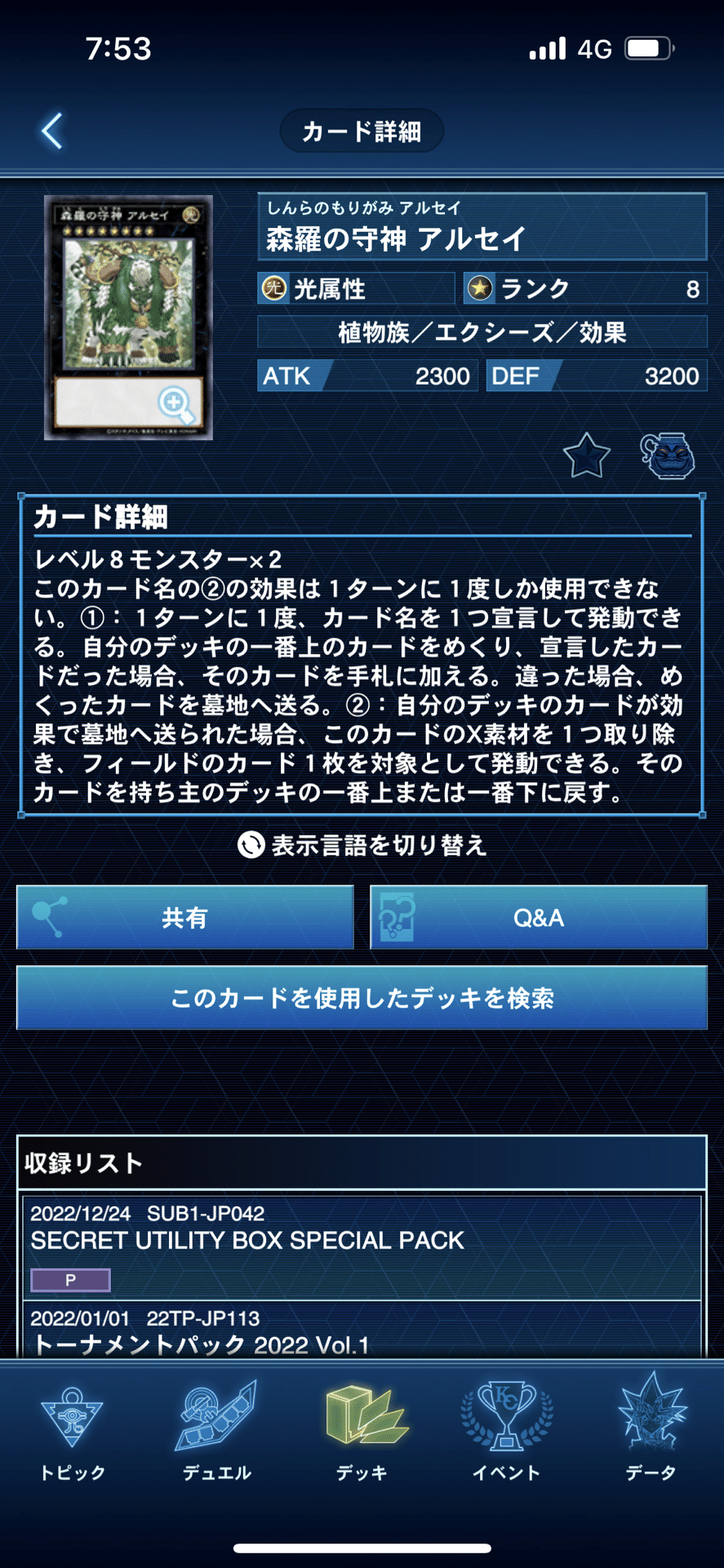Add this card to favorites with the star
724x1568 pixels.
coord(586,455)
